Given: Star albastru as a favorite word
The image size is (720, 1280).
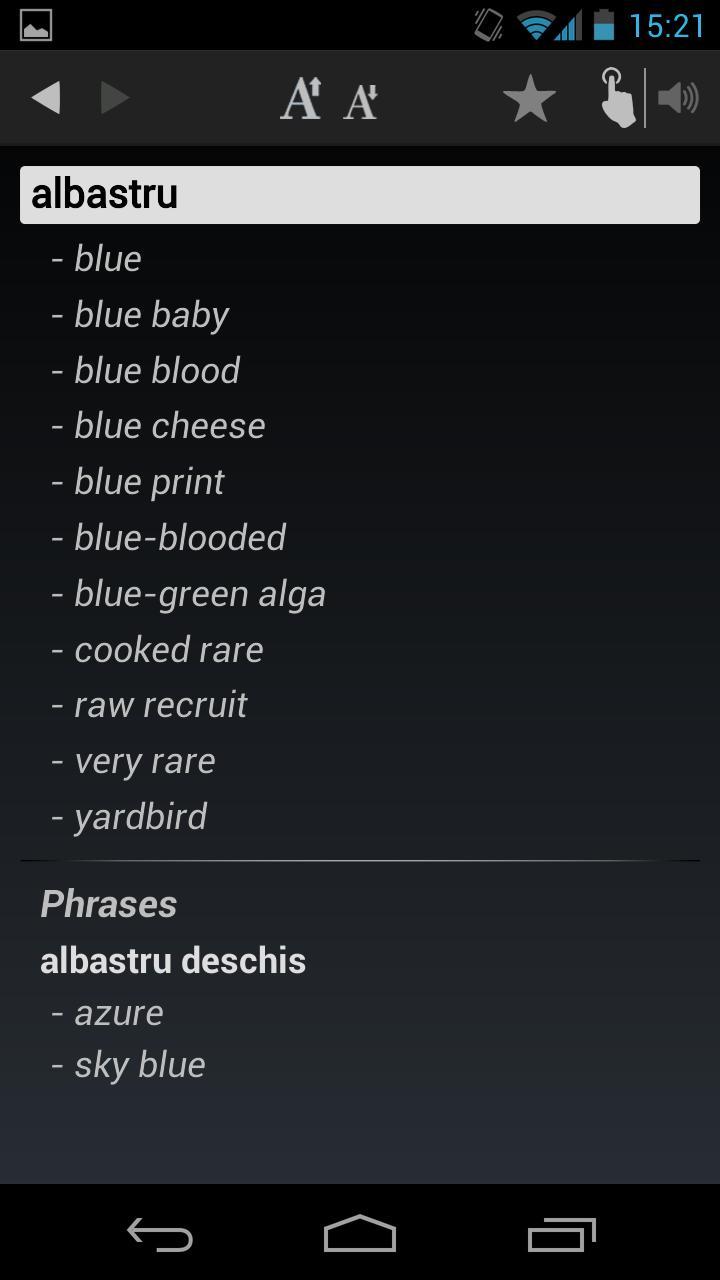Looking at the screenshot, I should (529, 97).
